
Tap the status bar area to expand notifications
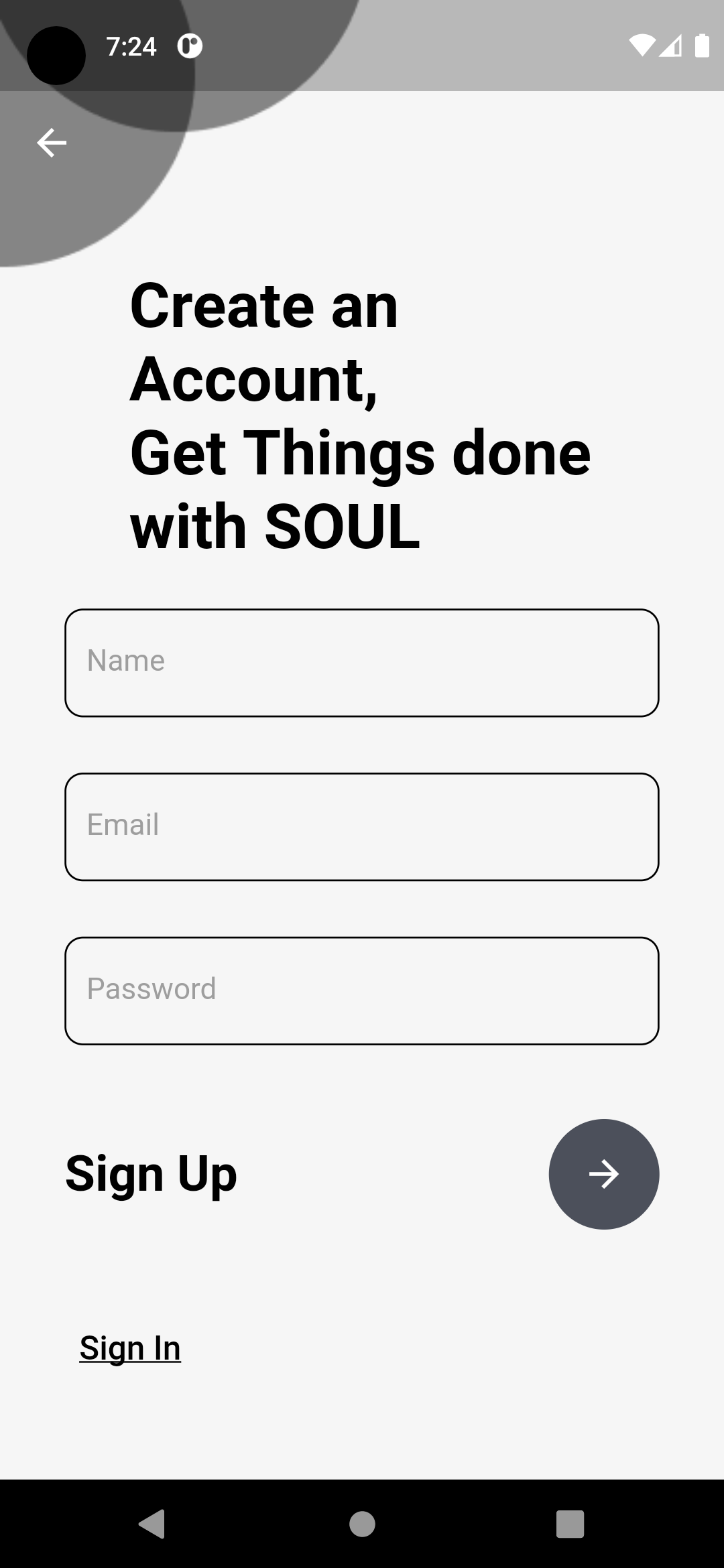pos(402,45)
